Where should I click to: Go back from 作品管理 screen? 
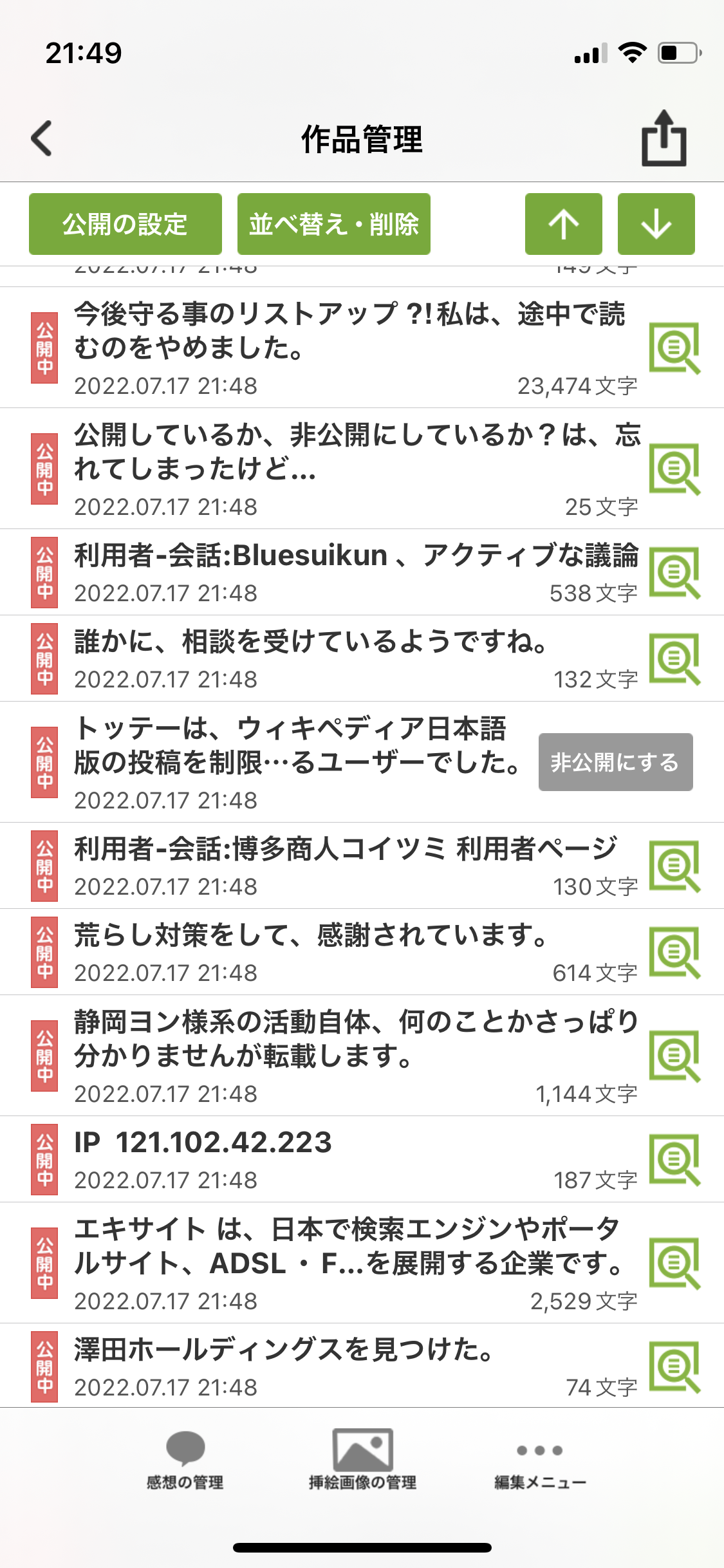point(42,138)
